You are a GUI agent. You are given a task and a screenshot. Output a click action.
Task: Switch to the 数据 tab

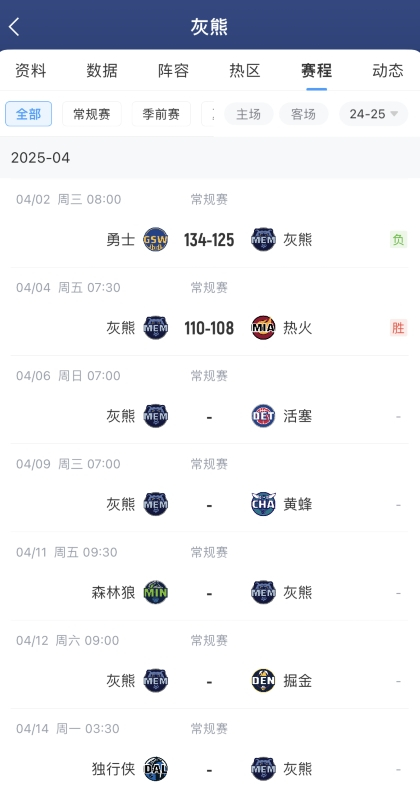pyautogui.click(x=102, y=70)
